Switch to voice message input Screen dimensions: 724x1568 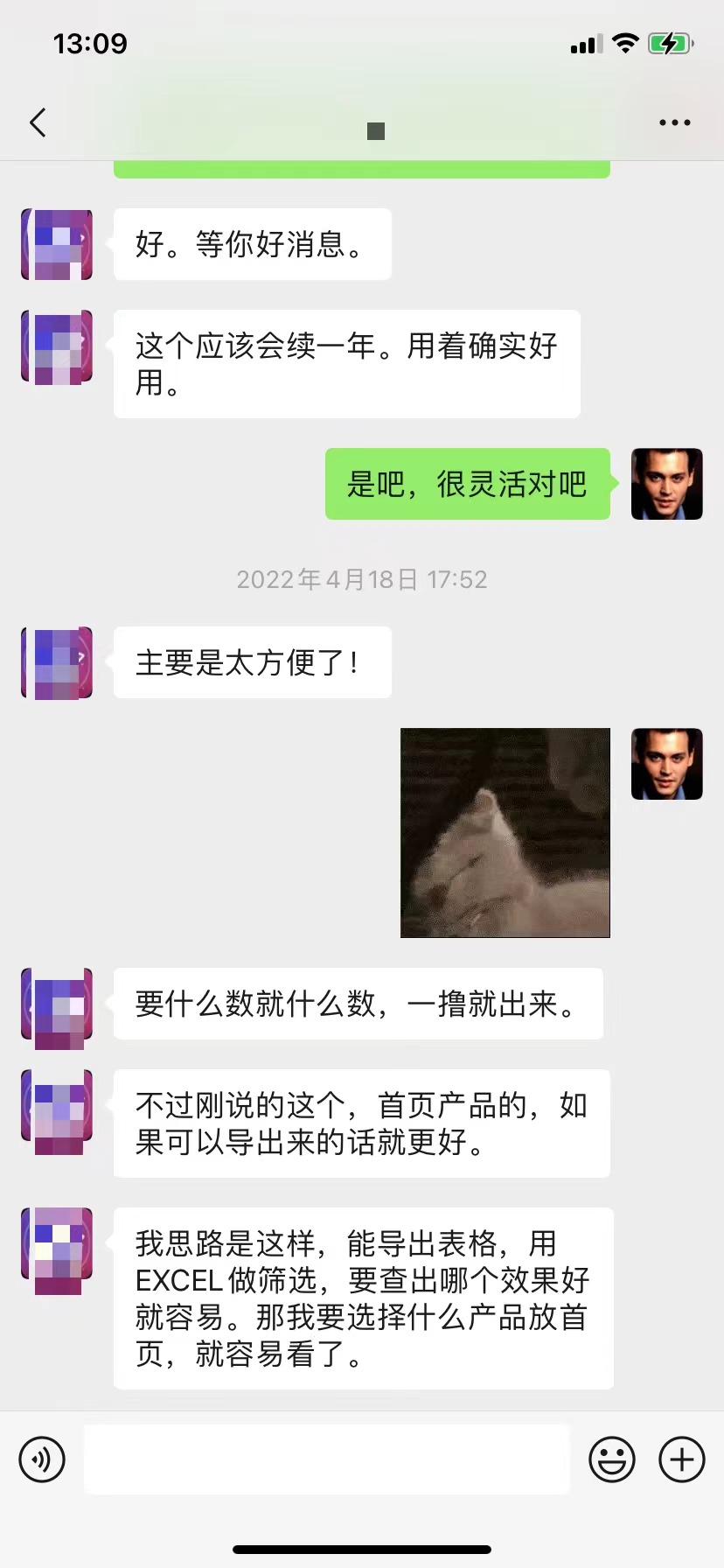[x=42, y=1459]
